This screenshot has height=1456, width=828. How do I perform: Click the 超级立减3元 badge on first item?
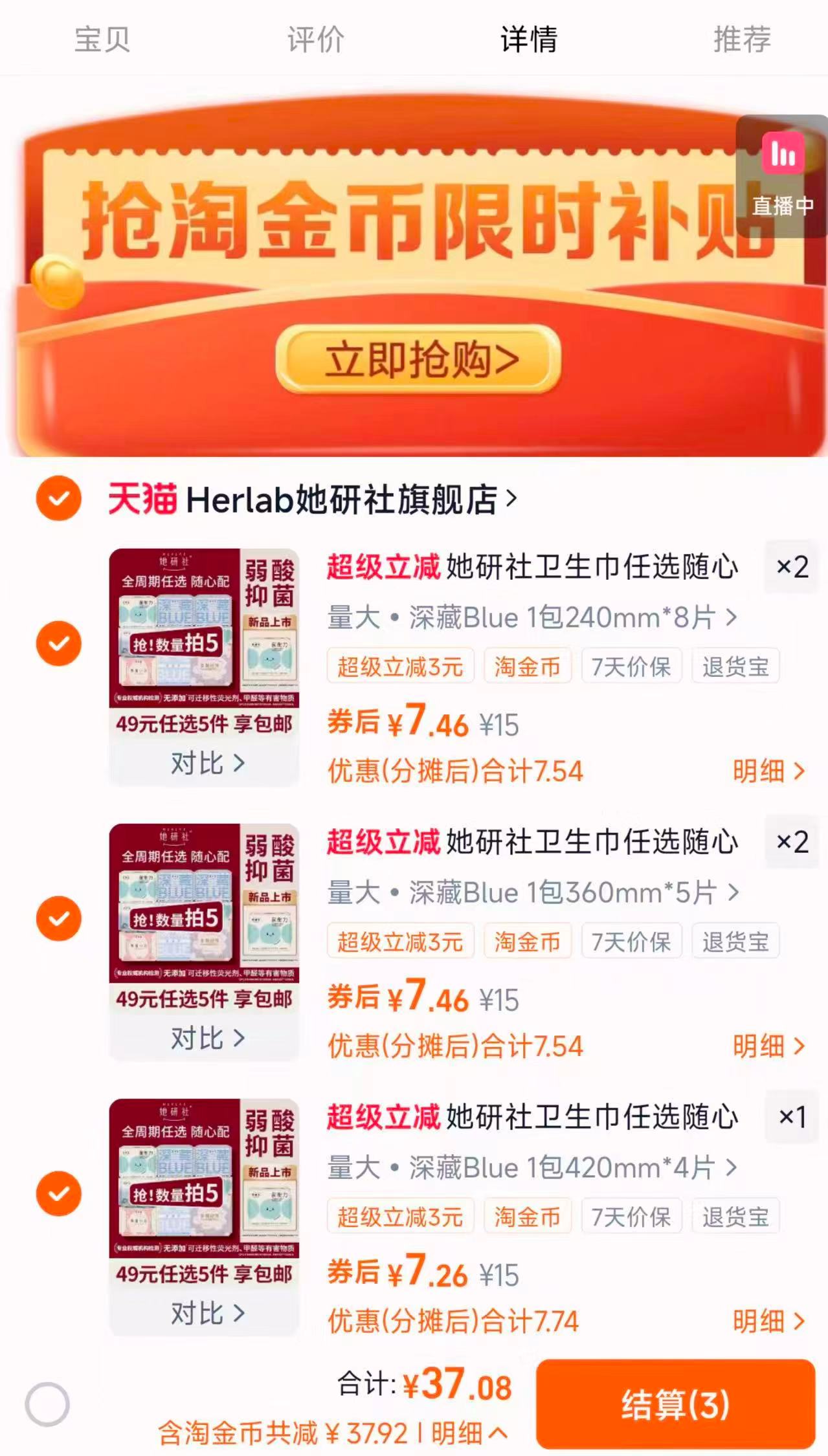pyautogui.click(x=401, y=666)
